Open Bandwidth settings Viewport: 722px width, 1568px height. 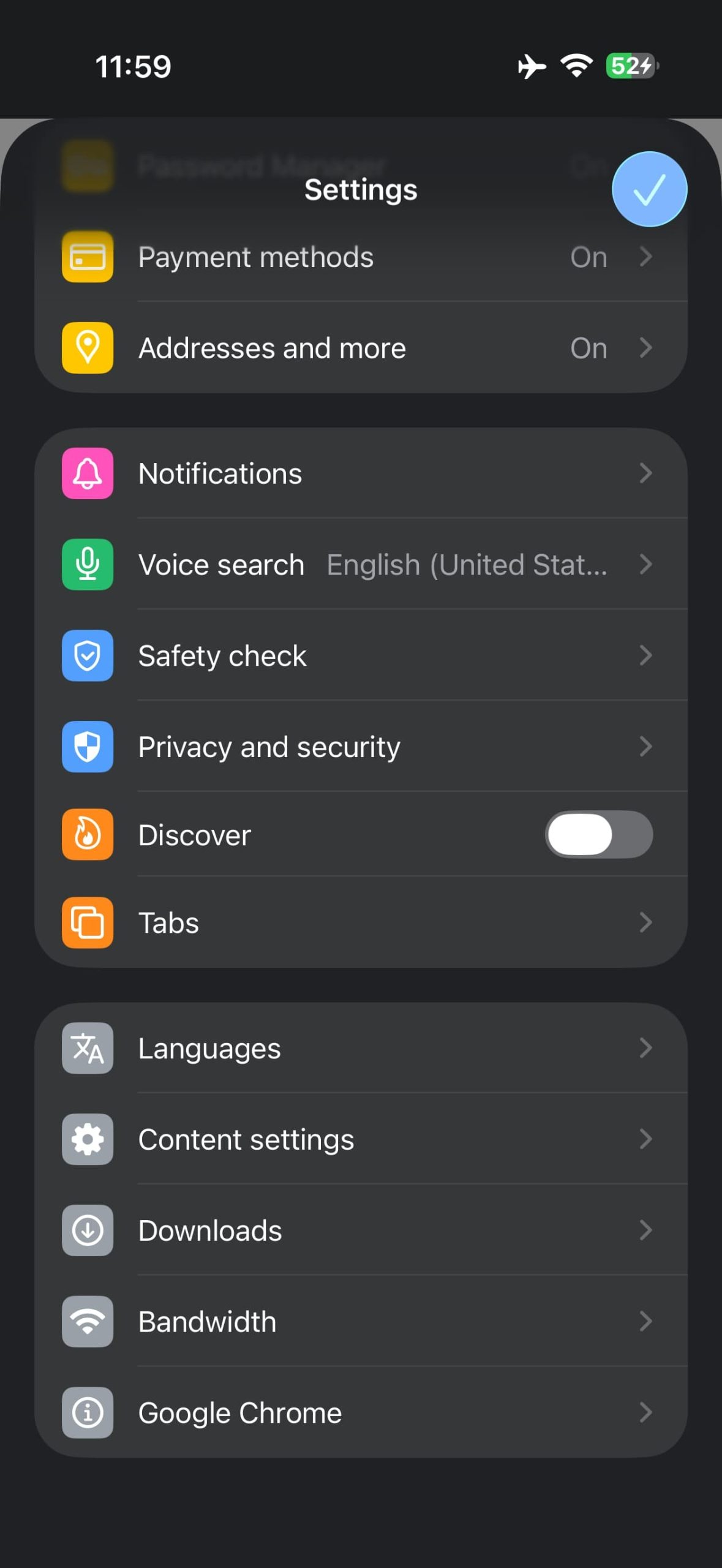pos(360,1322)
